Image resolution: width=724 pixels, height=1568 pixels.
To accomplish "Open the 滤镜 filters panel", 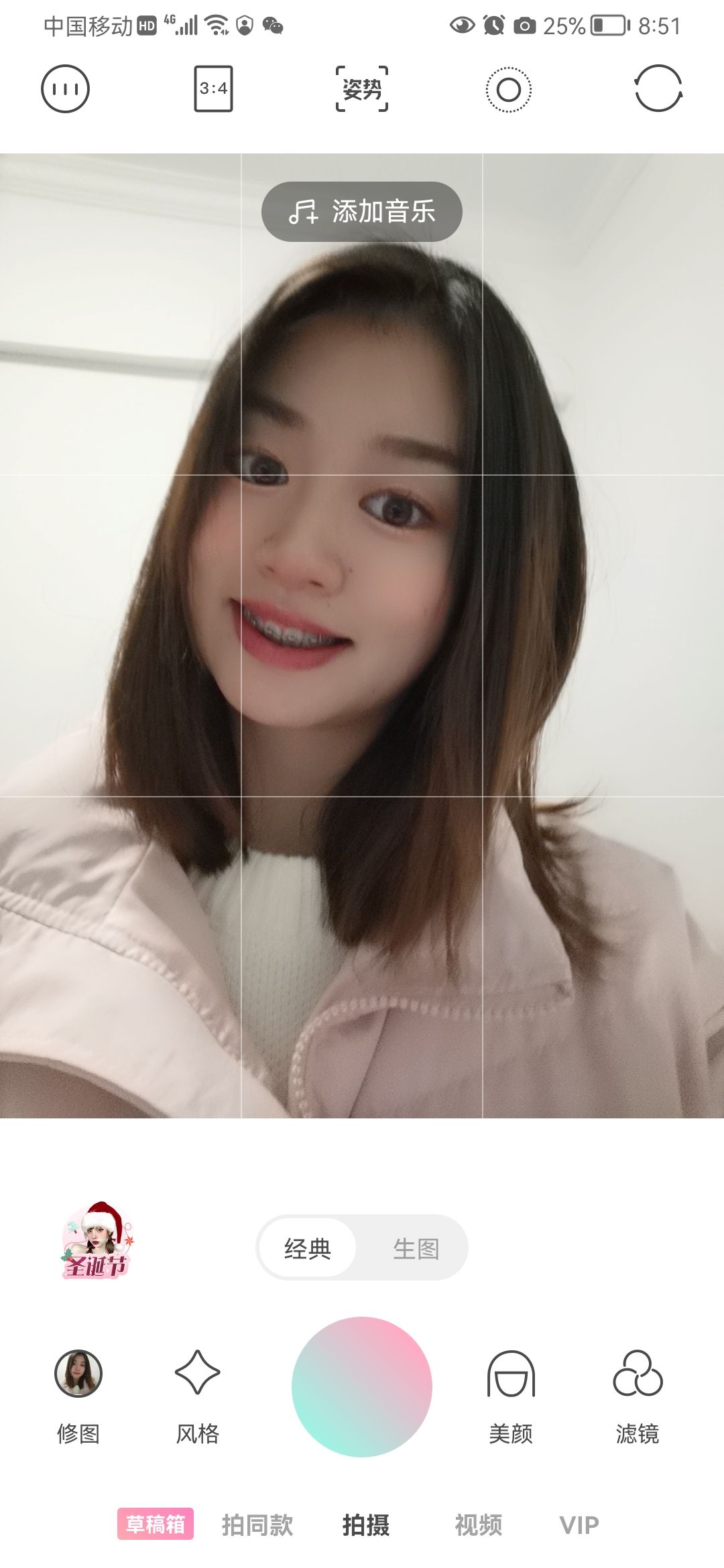I will point(637,1394).
